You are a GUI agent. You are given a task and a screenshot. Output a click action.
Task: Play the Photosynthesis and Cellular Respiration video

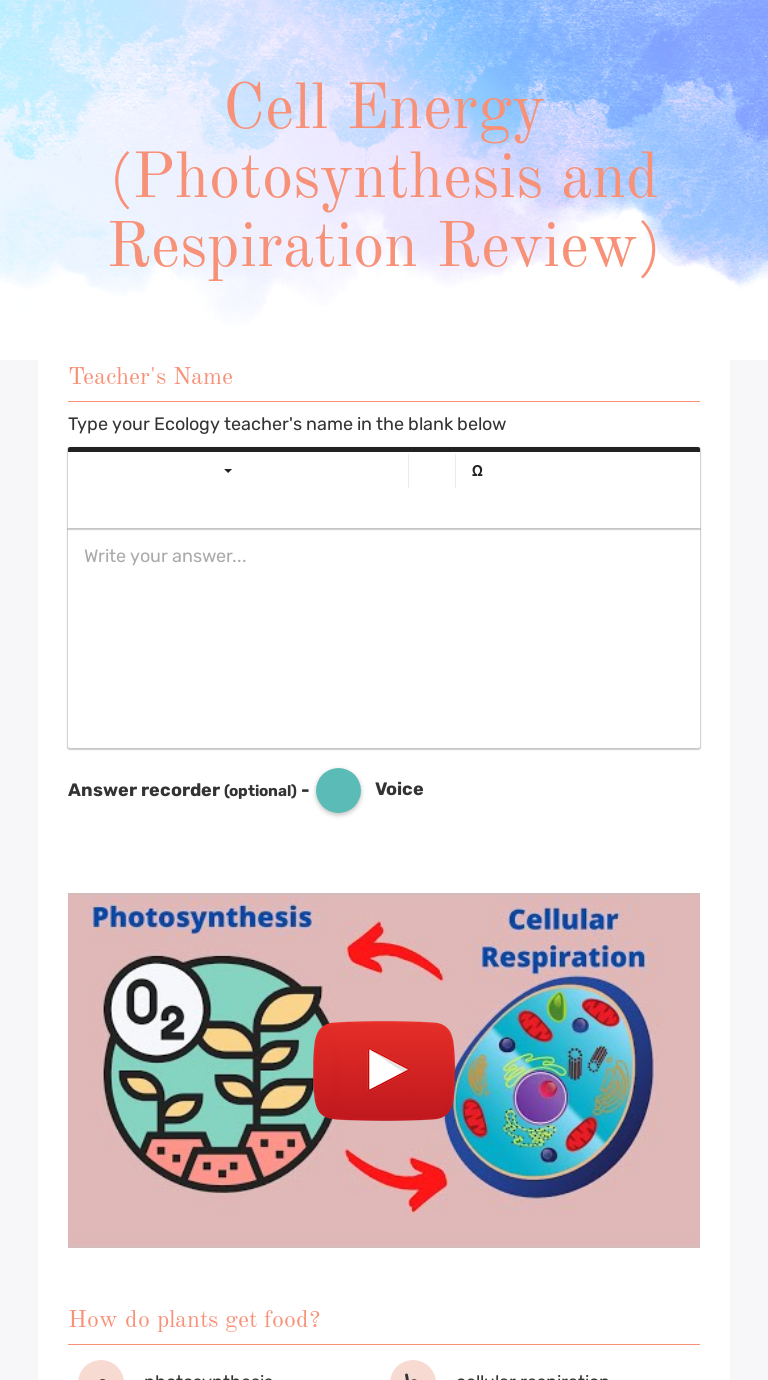[384, 1070]
